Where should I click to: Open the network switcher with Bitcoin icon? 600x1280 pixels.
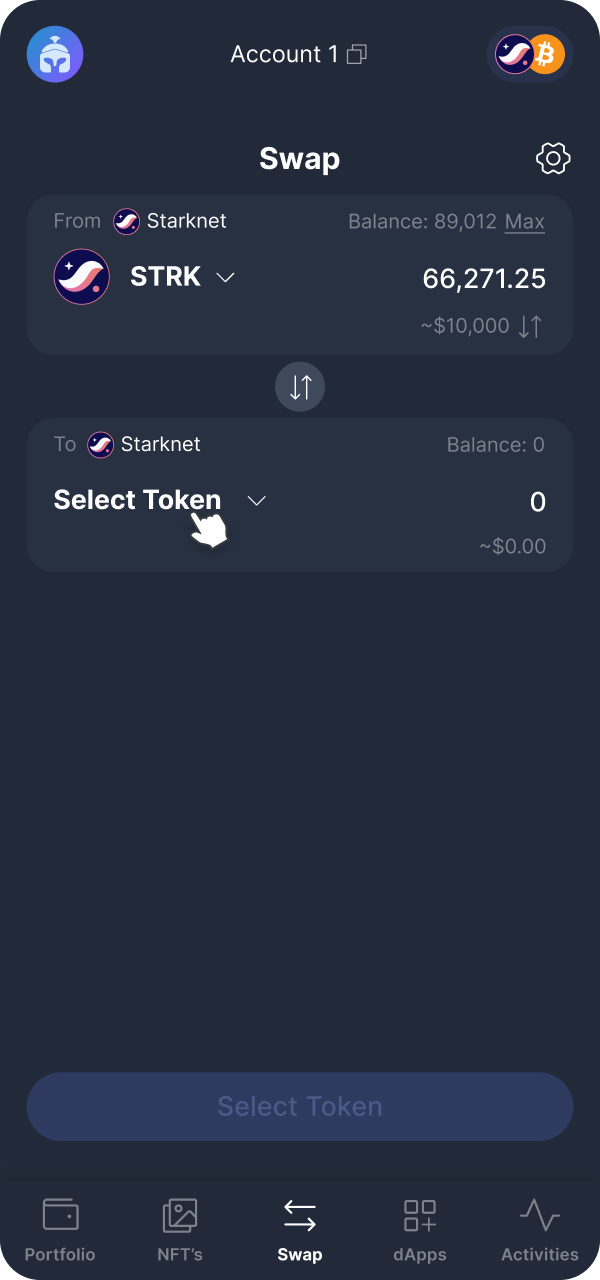point(530,54)
